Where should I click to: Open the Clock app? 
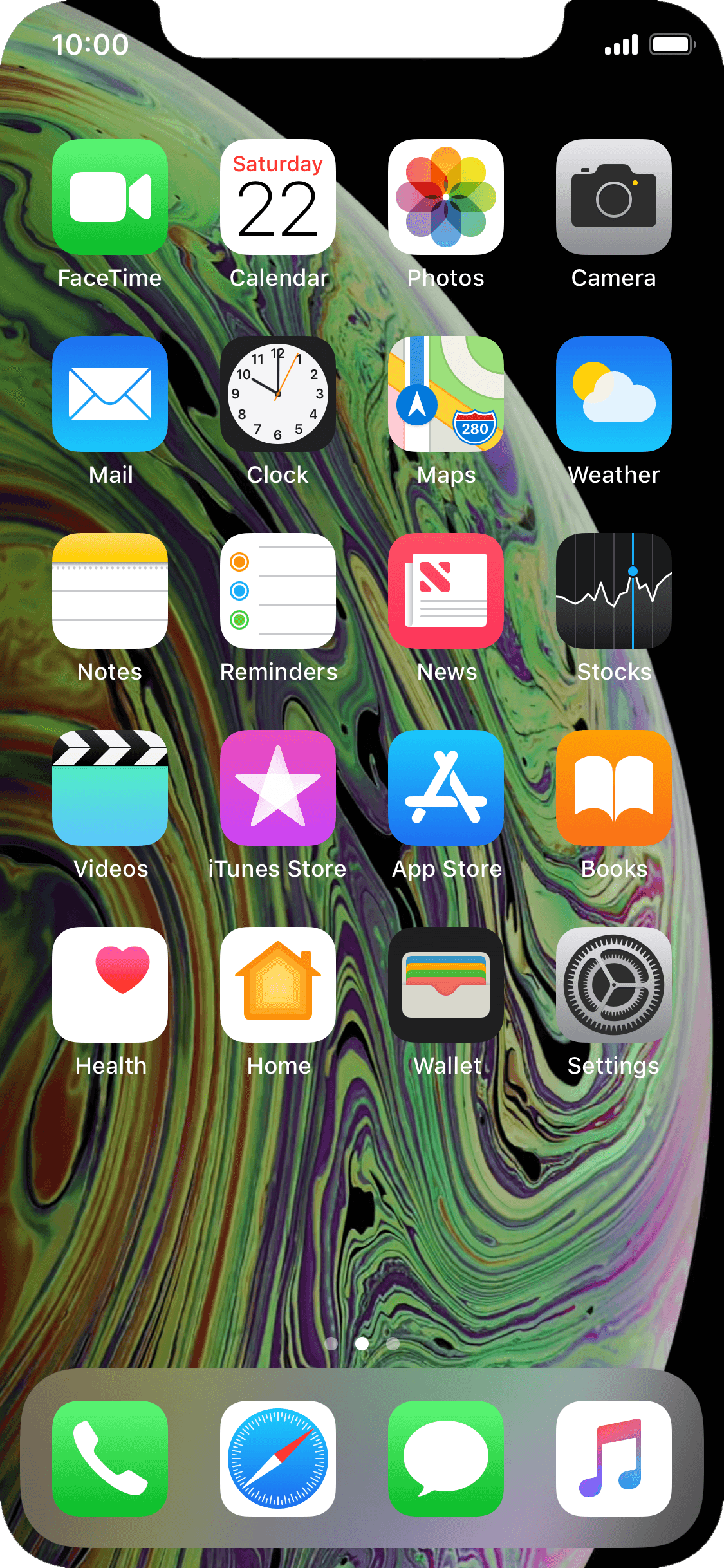(278, 395)
